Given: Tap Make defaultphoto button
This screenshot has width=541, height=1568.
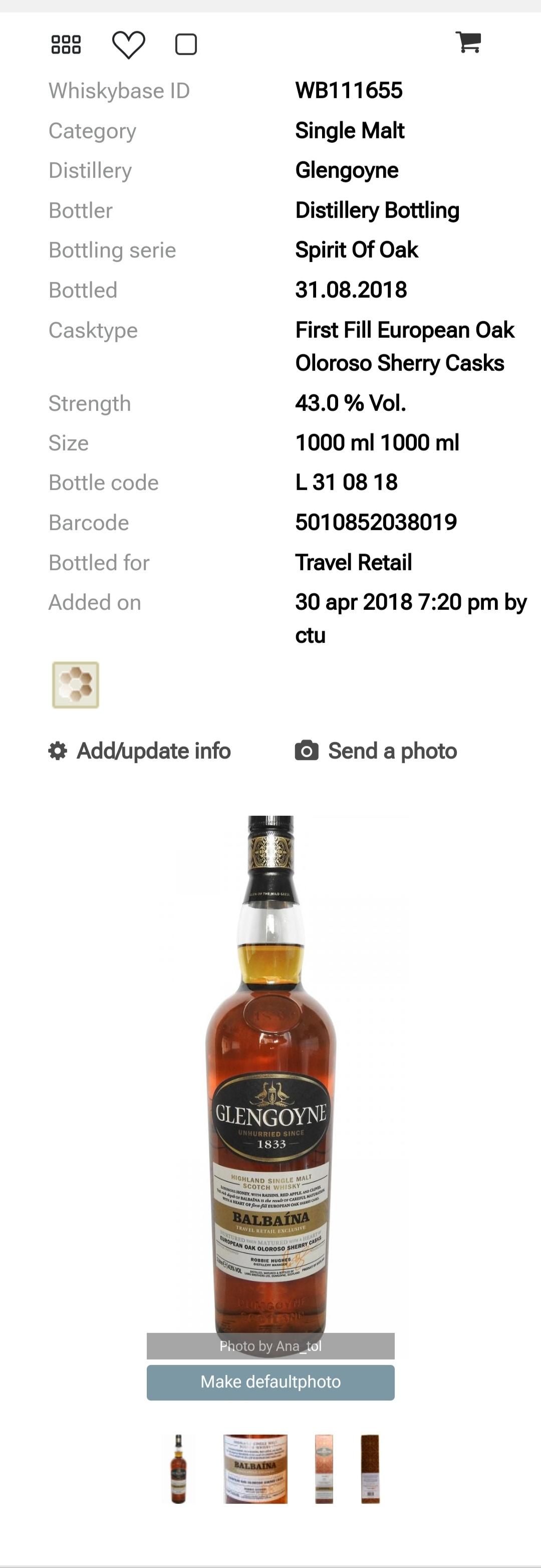Looking at the screenshot, I should click(270, 1382).
